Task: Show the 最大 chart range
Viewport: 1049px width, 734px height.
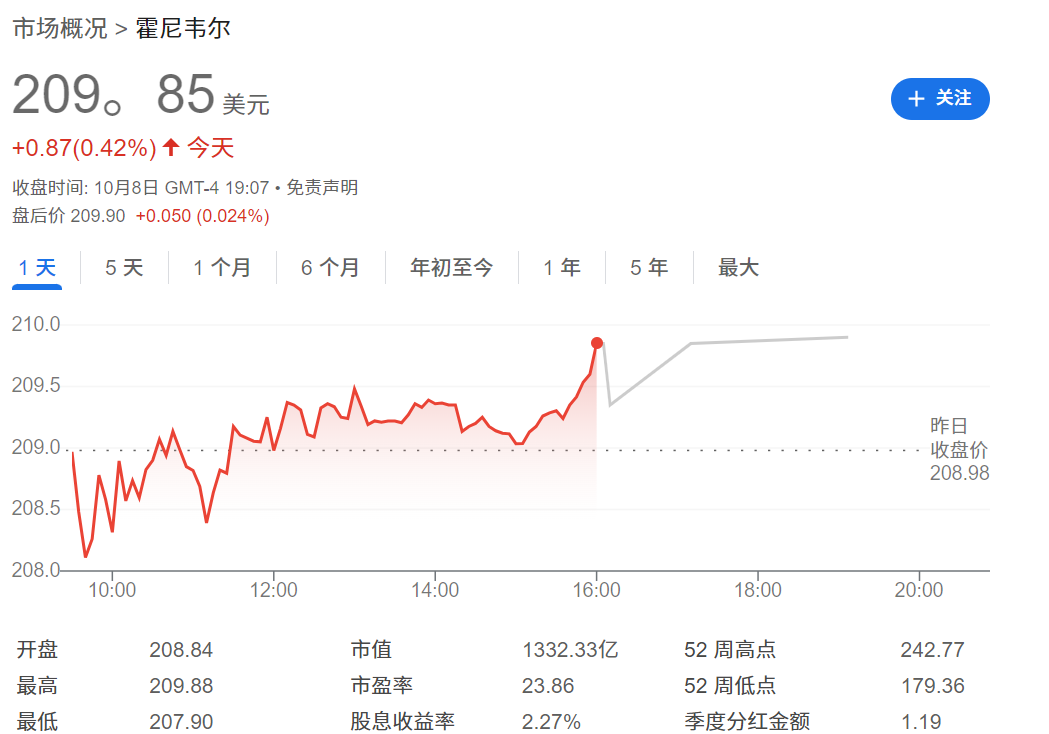Action: click(x=739, y=268)
